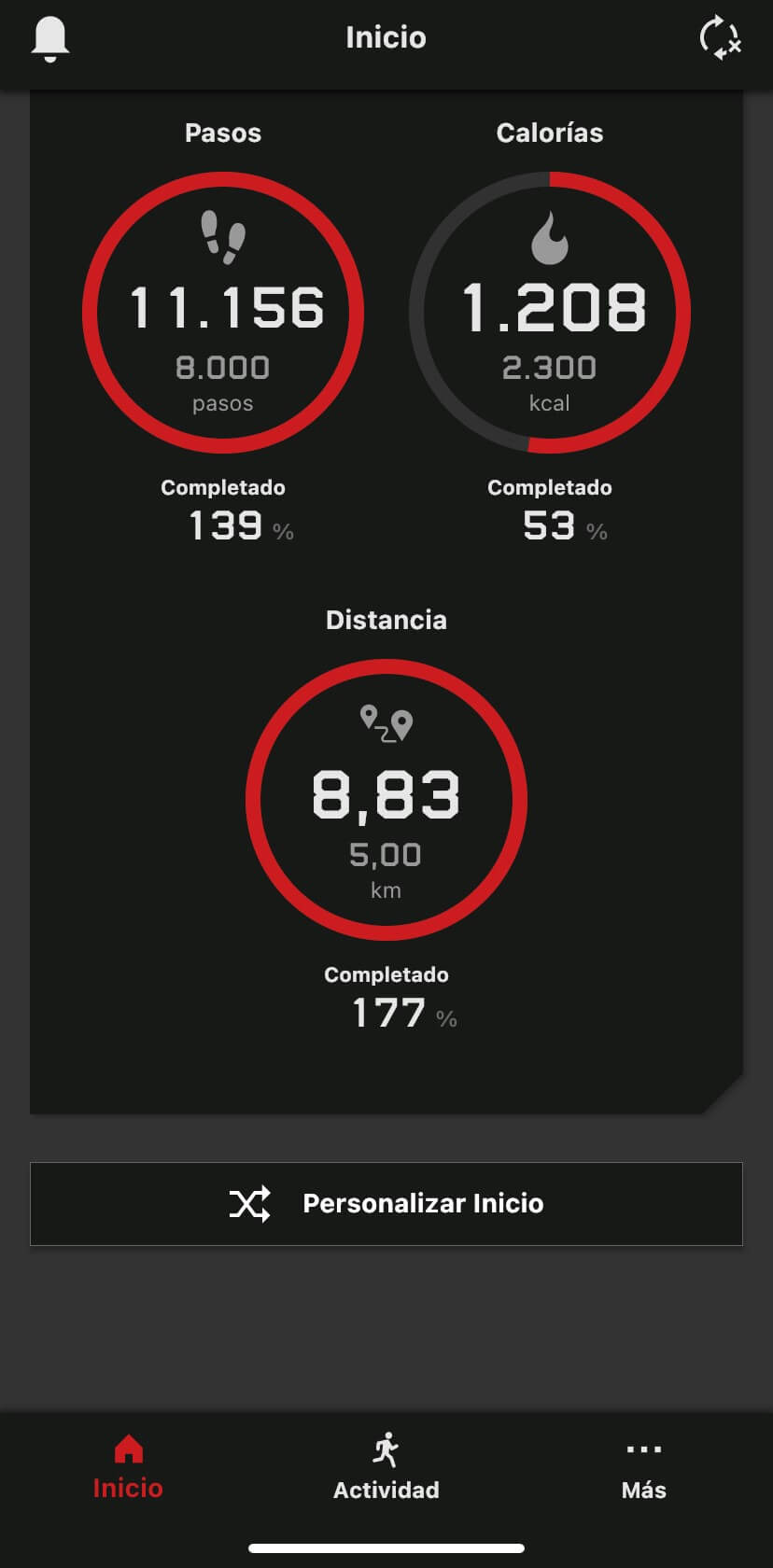
Task: Select the Inicio home tab
Action: point(128,1469)
